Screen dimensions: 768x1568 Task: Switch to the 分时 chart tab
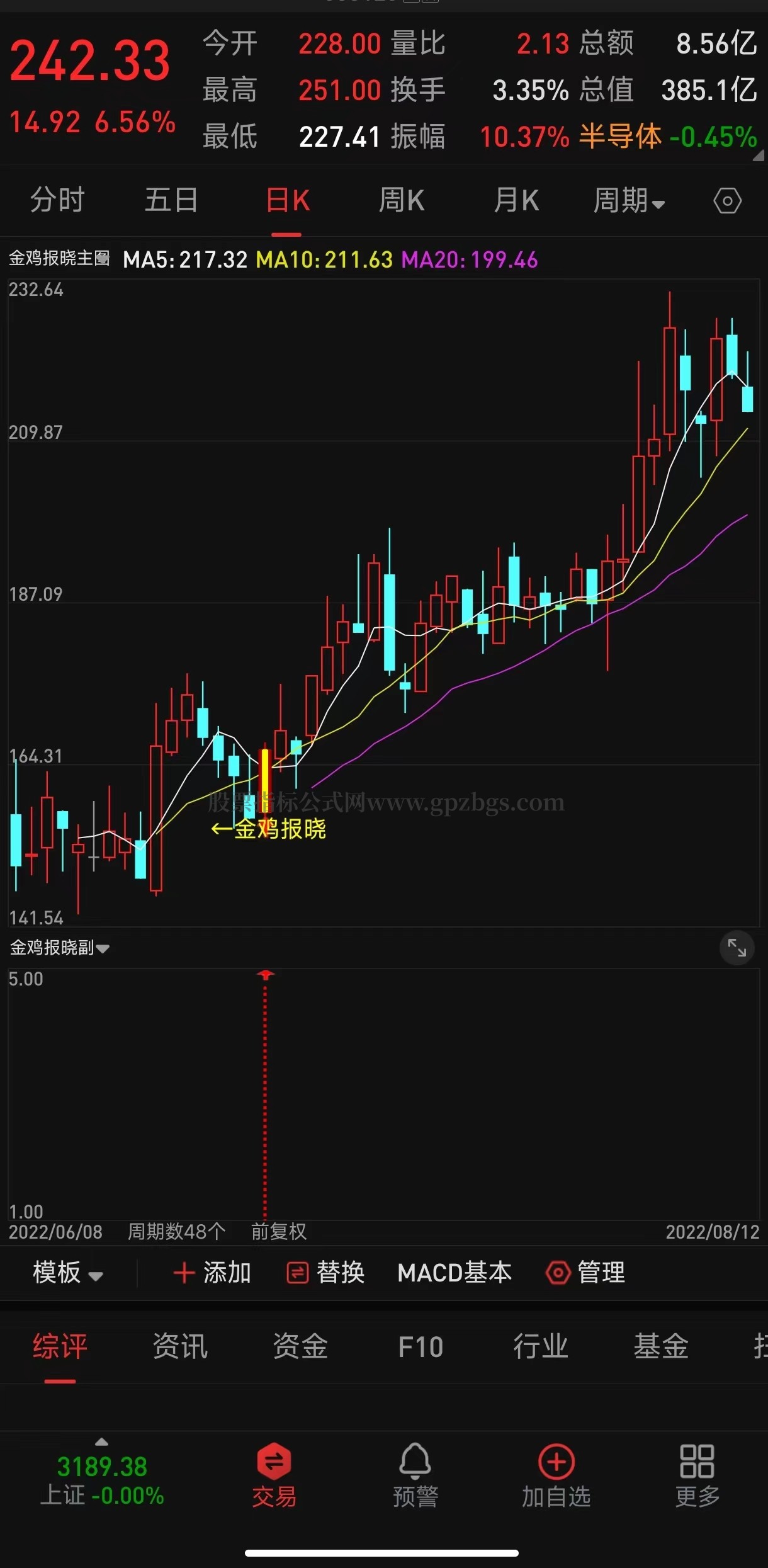(57, 201)
